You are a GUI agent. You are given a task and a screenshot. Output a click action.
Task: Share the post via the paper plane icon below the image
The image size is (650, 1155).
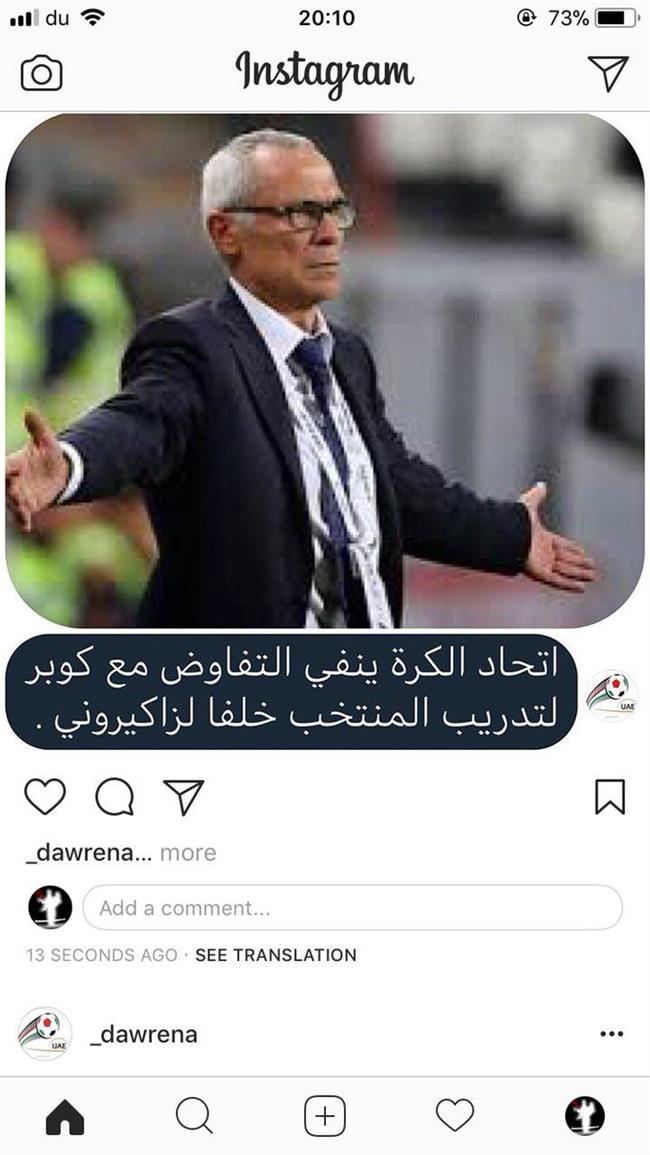[x=184, y=796]
